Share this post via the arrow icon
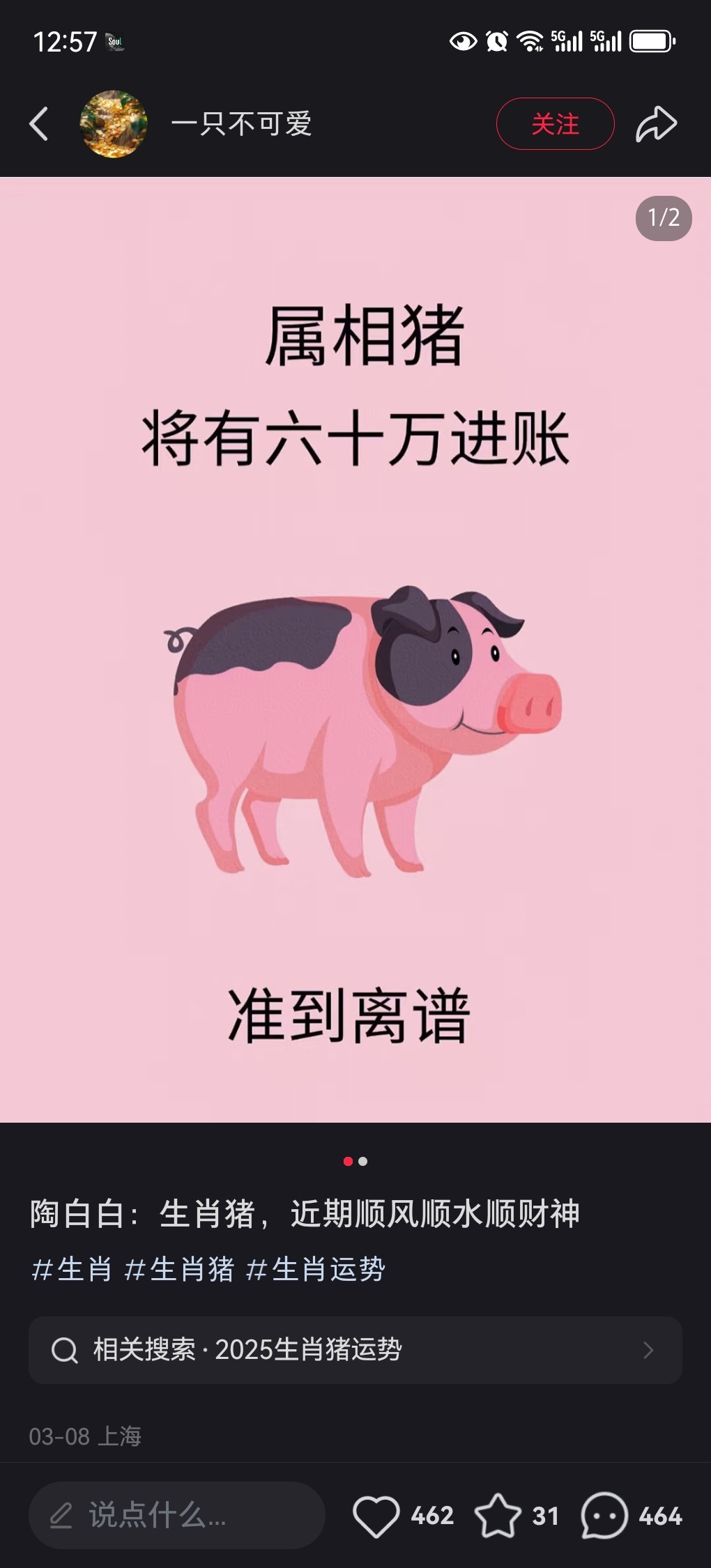711x1568 pixels. click(x=656, y=124)
